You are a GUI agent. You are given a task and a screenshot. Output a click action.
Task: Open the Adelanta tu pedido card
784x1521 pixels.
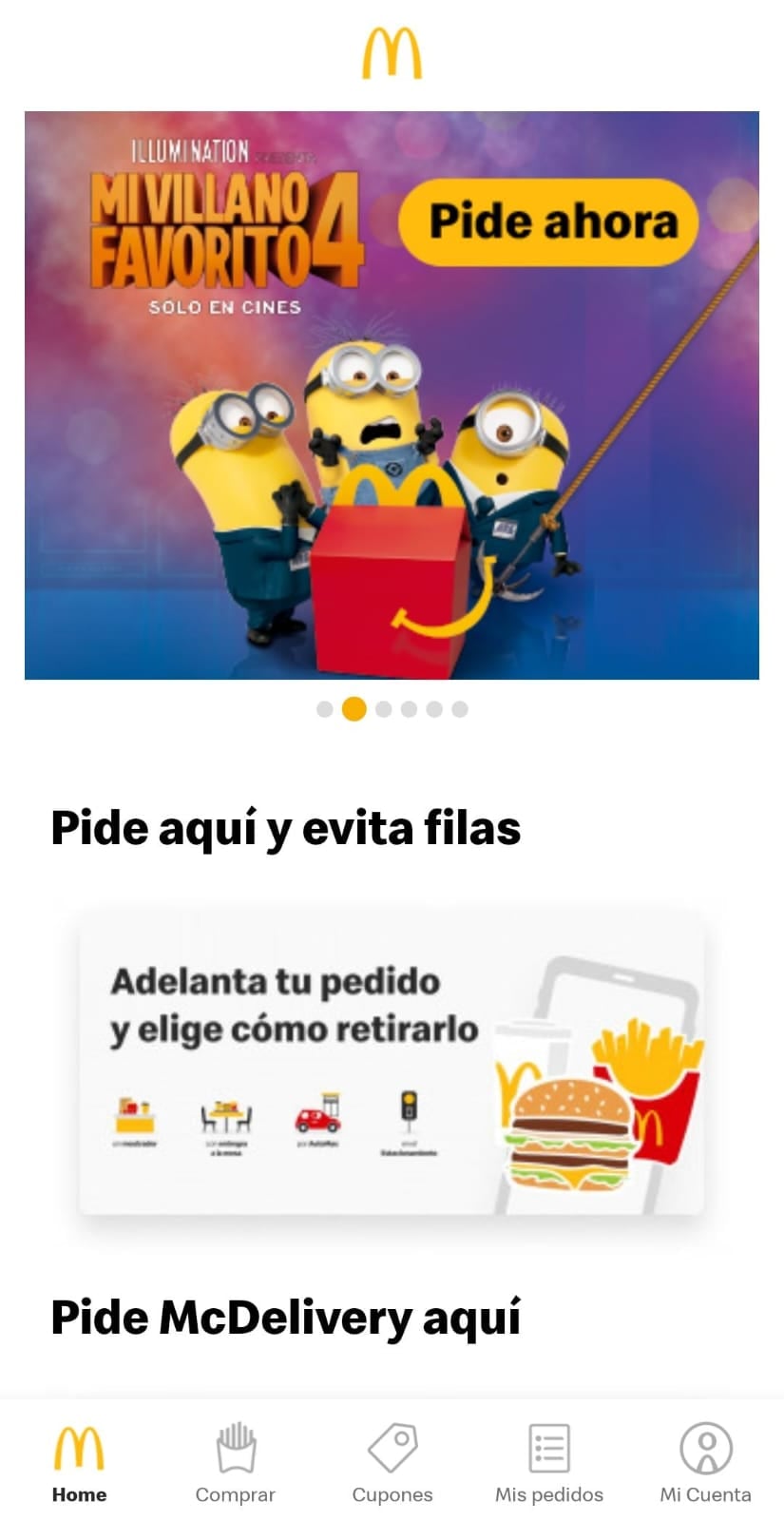[x=392, y=1062]
